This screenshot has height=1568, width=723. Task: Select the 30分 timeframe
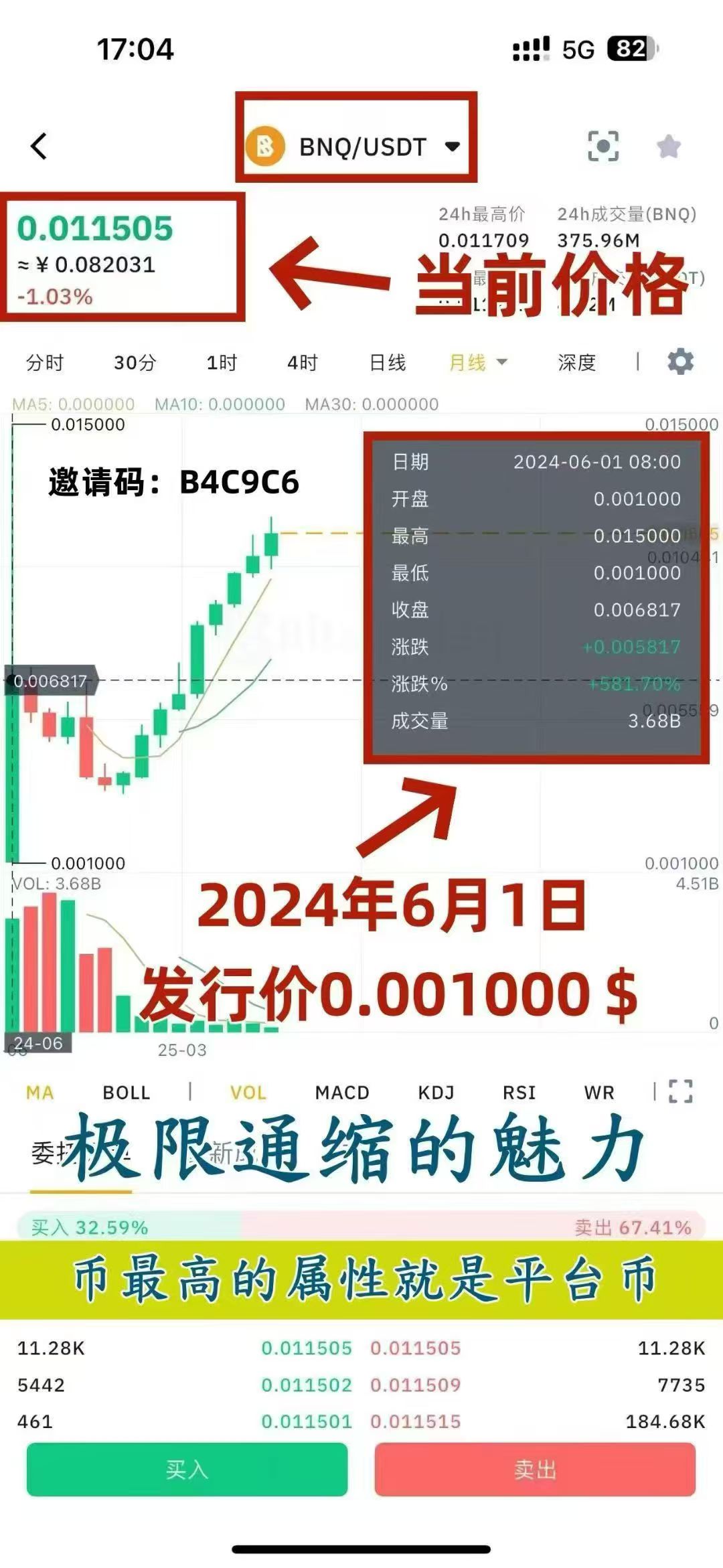click(x=135, y=363)
